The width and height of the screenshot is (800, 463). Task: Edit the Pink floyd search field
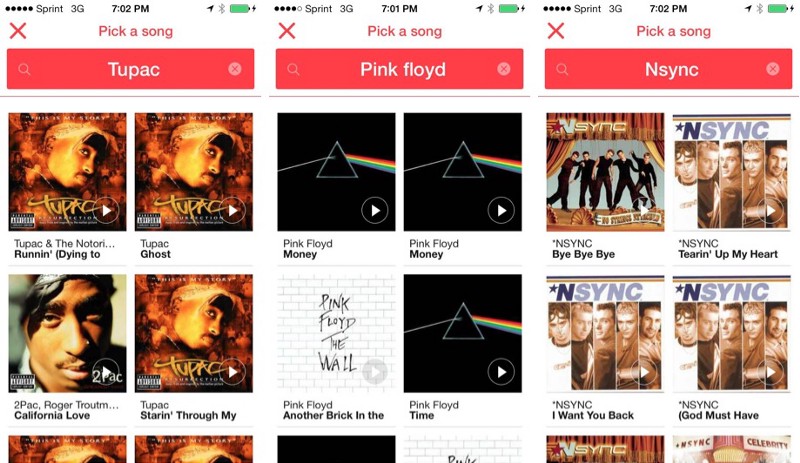click(403, 70)
